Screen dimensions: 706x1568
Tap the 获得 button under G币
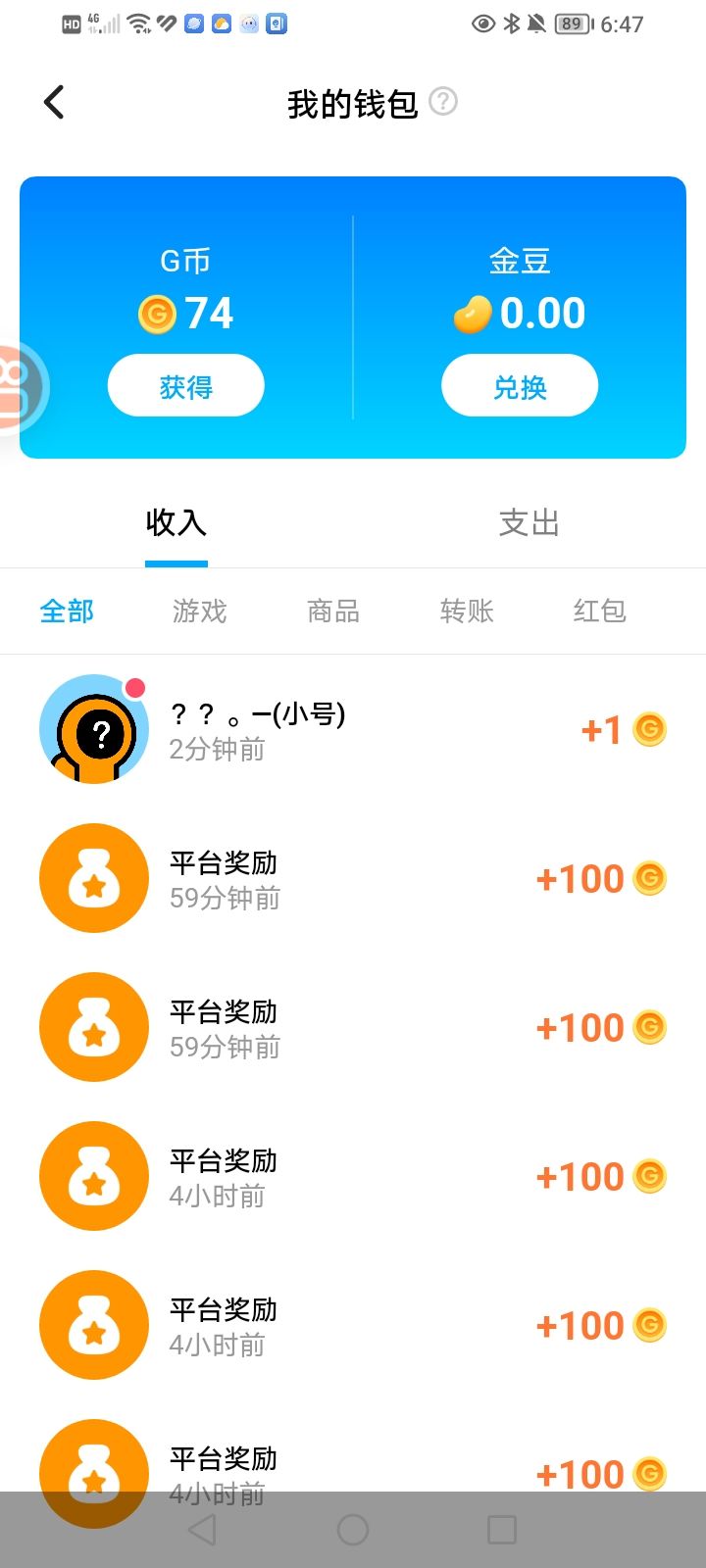185,386
